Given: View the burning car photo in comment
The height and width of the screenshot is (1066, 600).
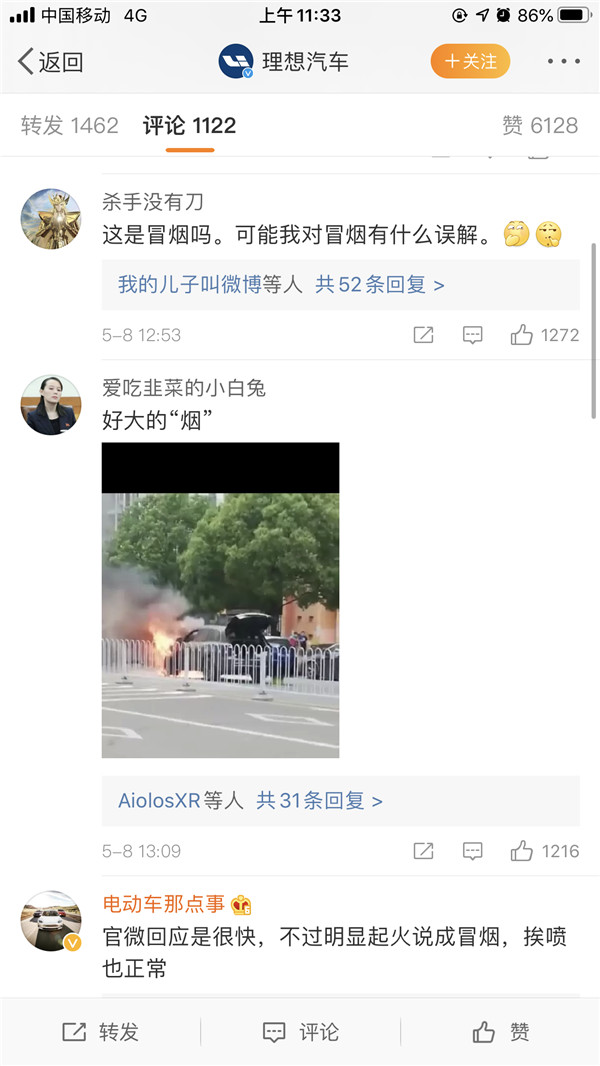Looking at the screenshot, I should click(x=220, y=600).
